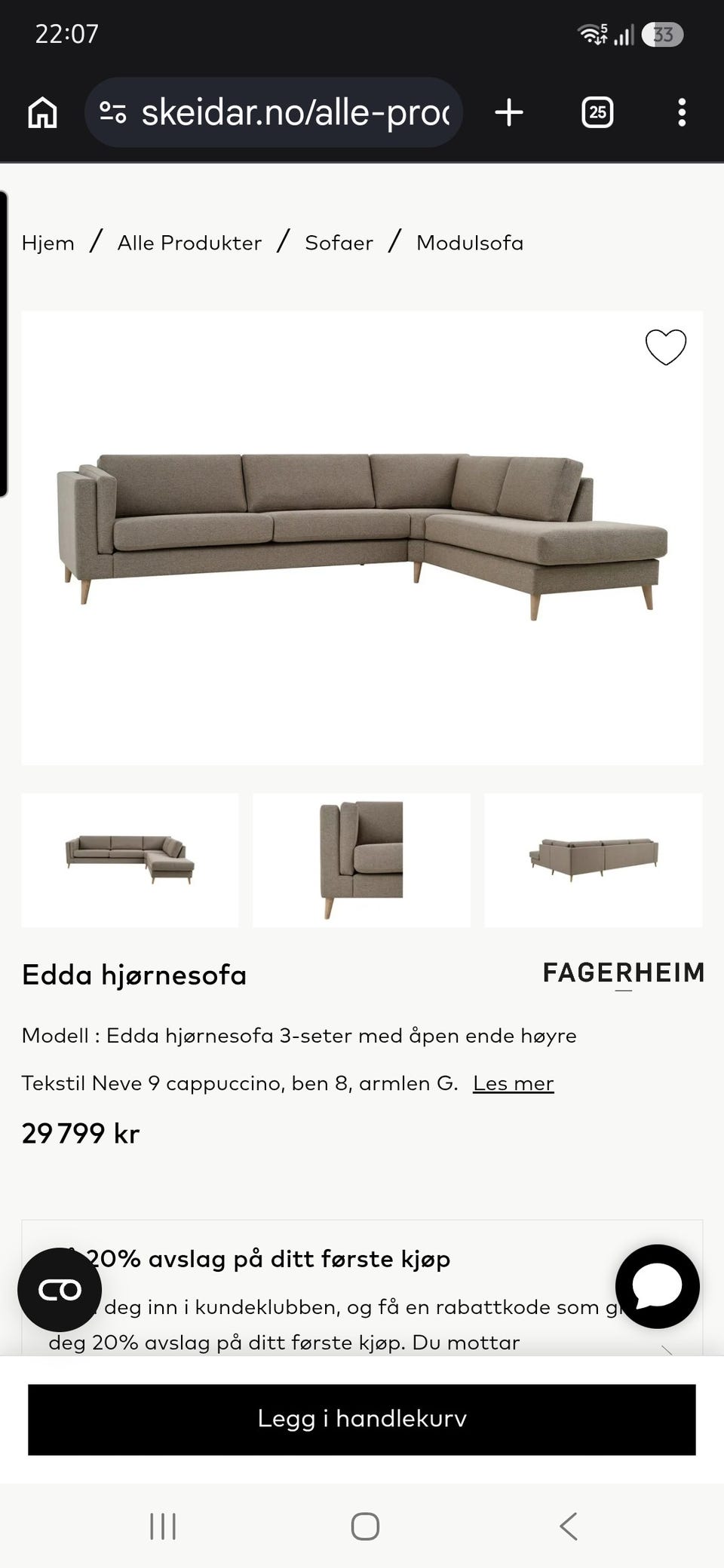Open Sofaer breadcrumb
The height and width of the screenshot is (1568, 724).
tap(339, 243)
